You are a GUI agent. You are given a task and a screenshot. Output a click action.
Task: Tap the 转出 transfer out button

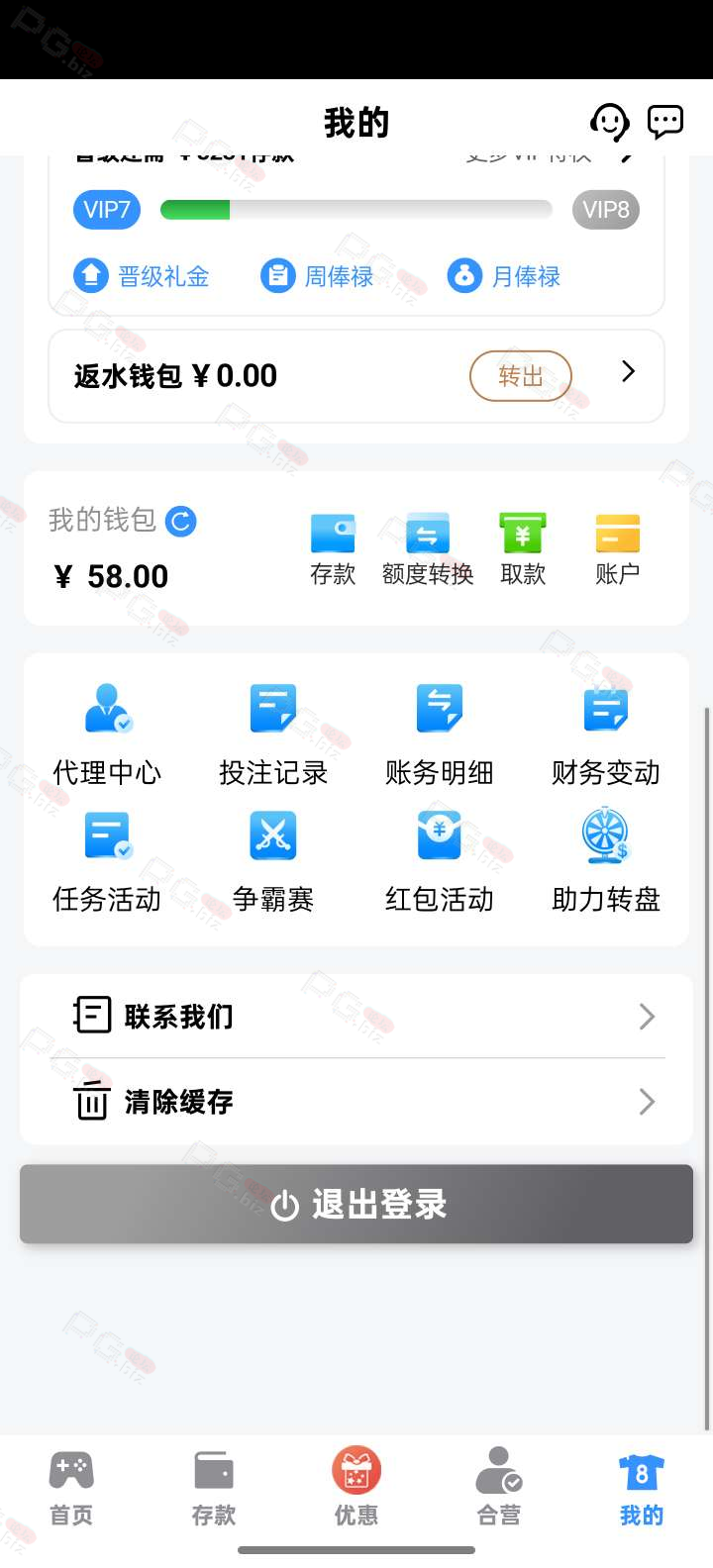[520, 376]
